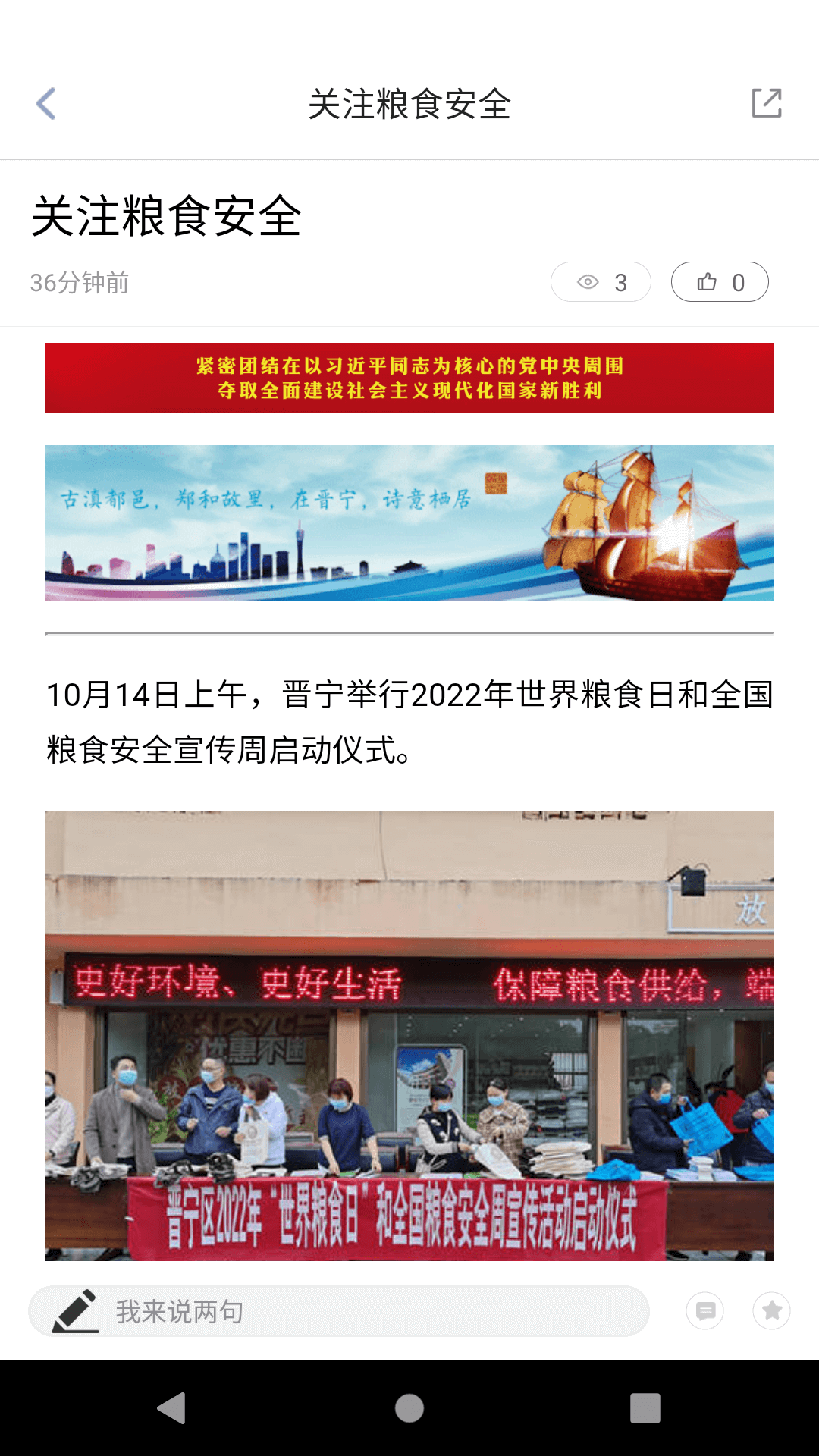
Task: Click the view count number 3
Action: click(x=621, y=281)
